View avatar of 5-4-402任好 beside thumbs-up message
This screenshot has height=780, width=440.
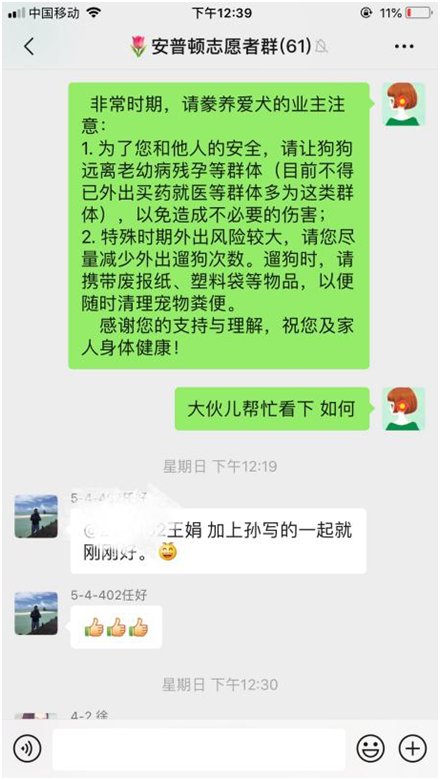tap(36, 613)
